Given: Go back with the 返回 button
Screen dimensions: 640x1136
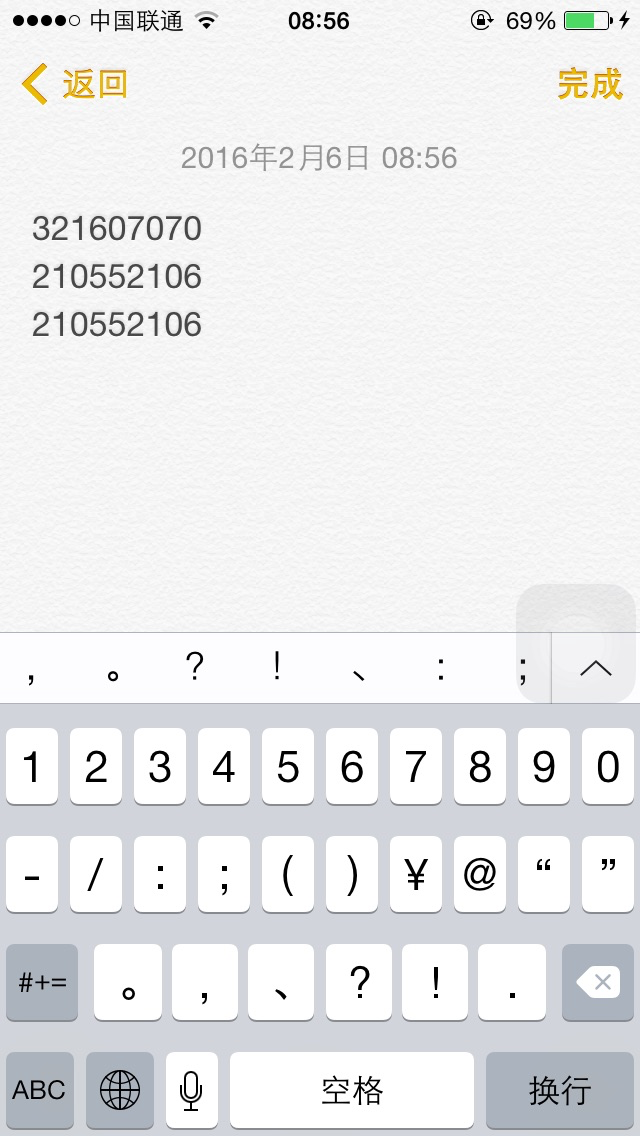Looking at the screenshot, I should (74, 84).
